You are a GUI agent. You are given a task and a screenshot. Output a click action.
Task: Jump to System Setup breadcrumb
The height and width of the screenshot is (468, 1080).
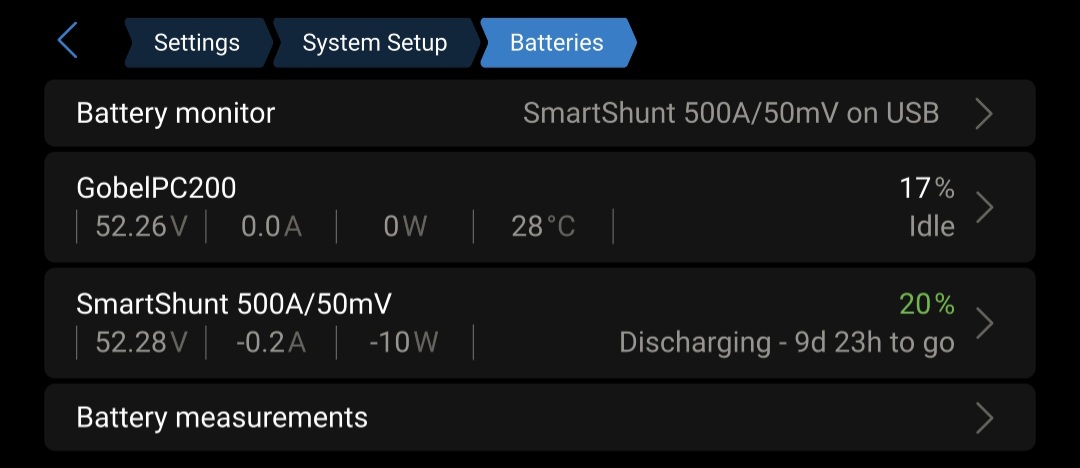(374, 43)
